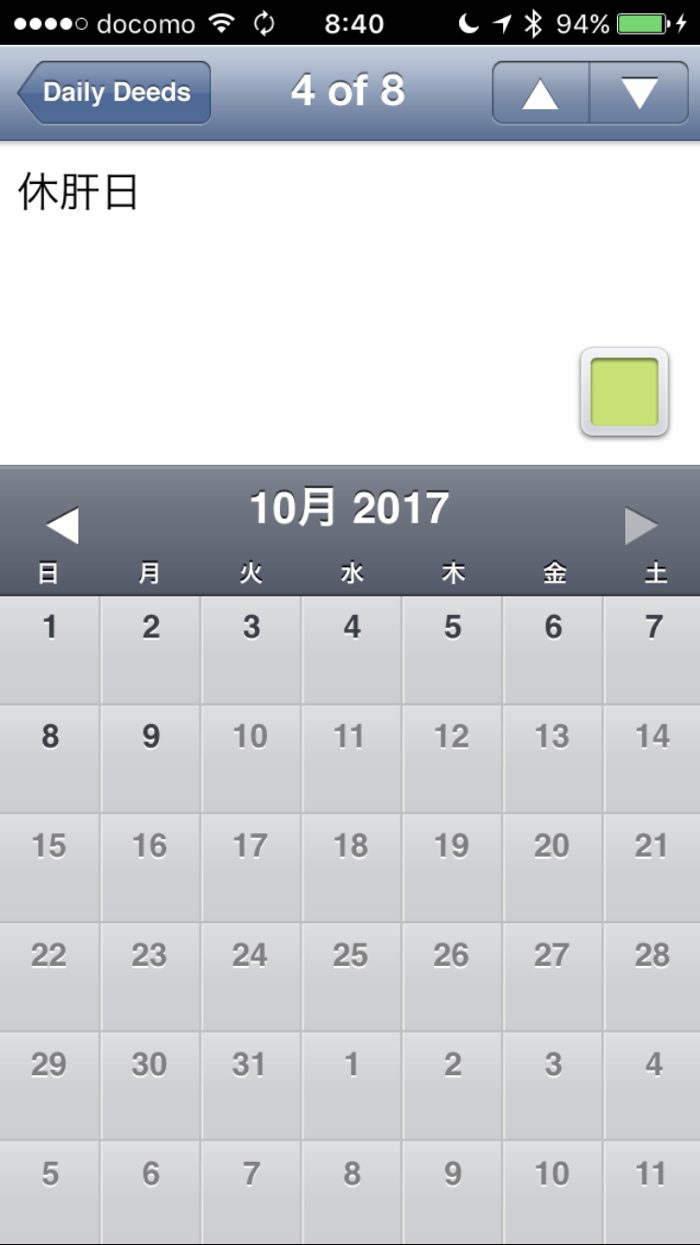Mark October 5 on the calendar
700x1245 pixels.
[453, 649]
